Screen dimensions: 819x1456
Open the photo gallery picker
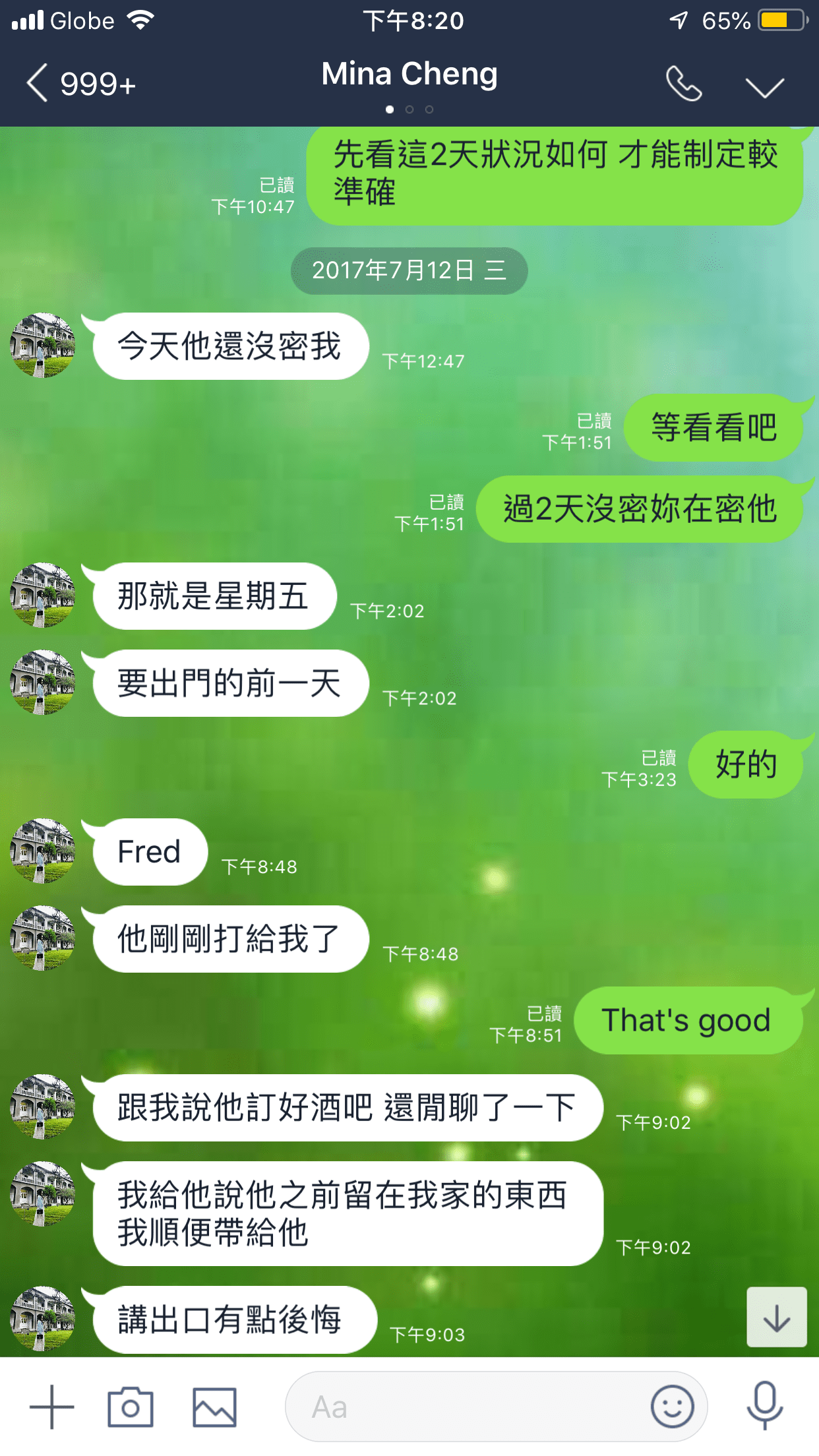(x=214, y=1407)
